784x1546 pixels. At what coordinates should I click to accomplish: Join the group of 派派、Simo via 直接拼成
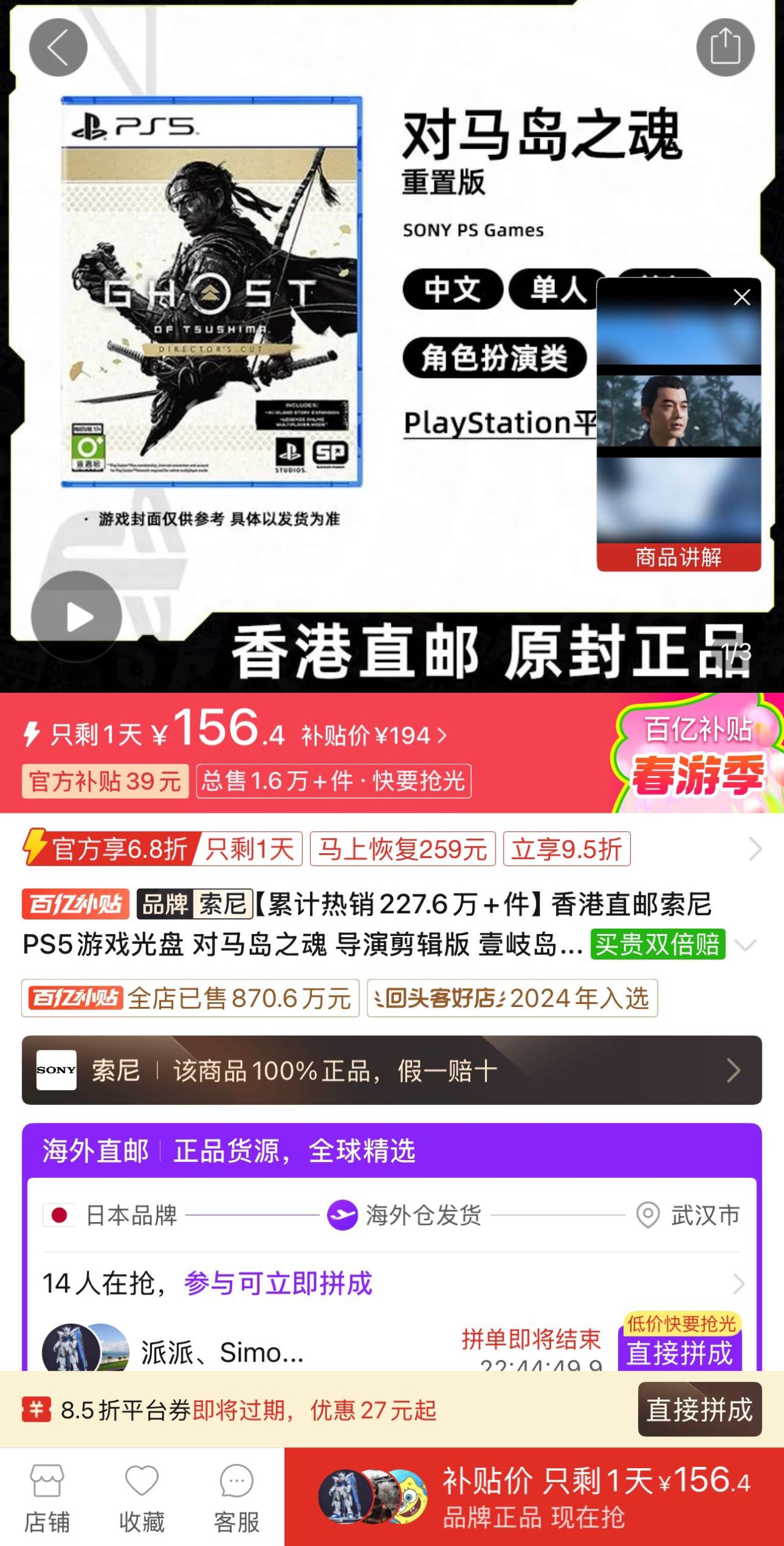pos(679,1354)
